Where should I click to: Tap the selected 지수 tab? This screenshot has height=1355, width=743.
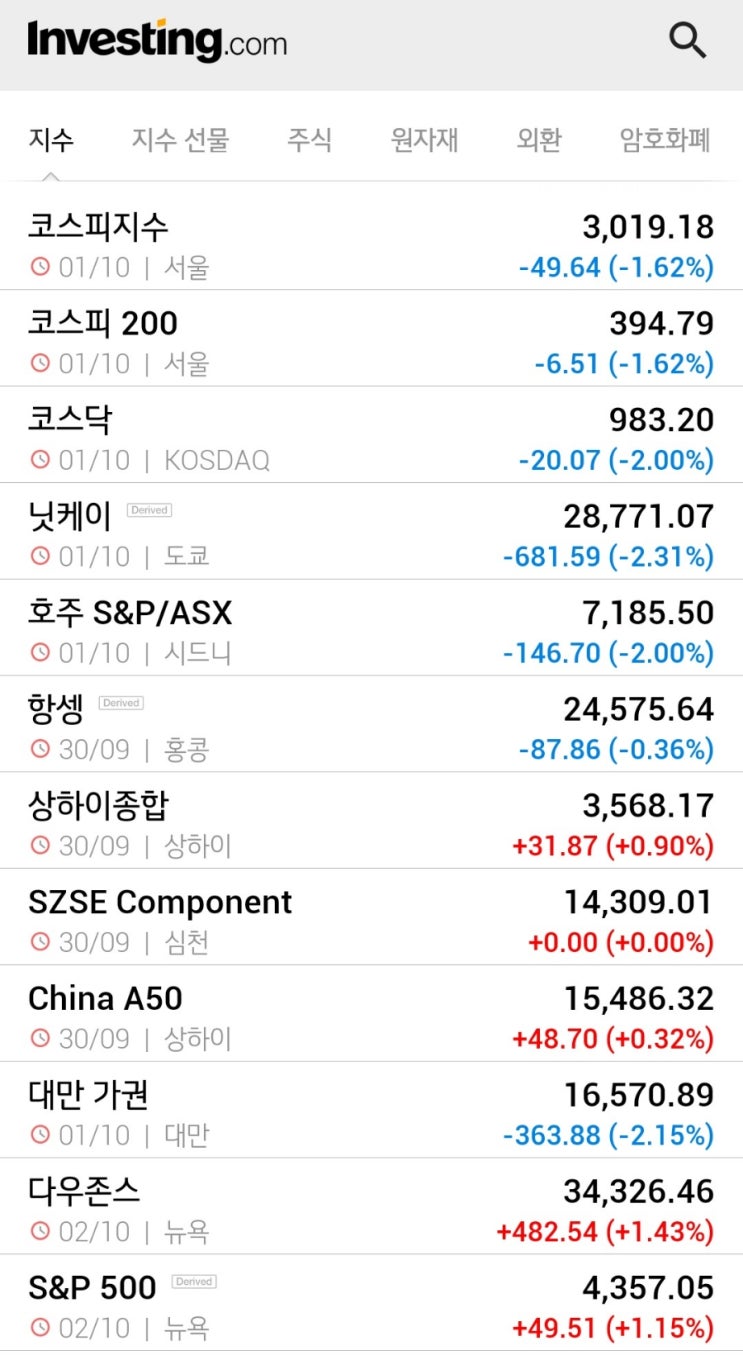pyautogui.click(x=51, y=139)
